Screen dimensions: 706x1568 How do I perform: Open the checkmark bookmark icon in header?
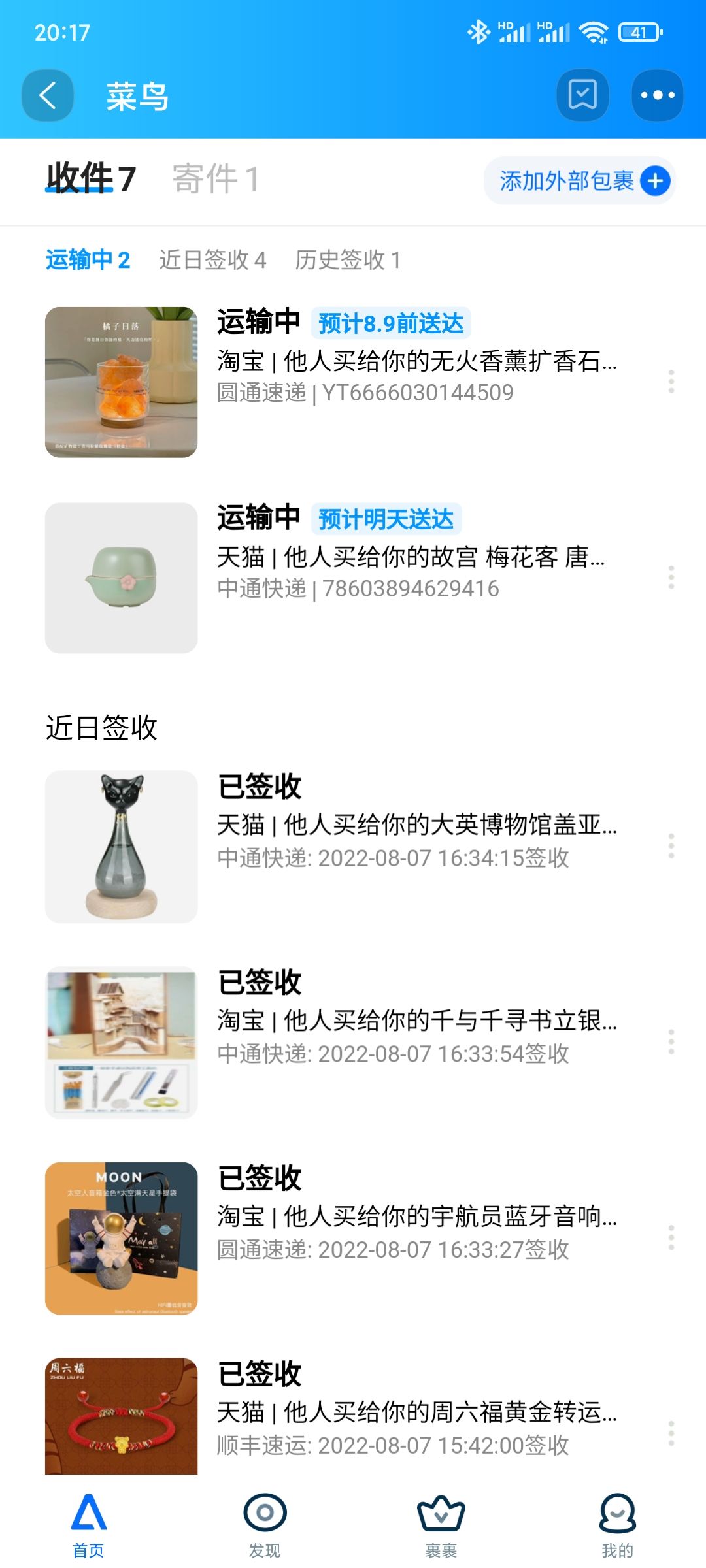click(582, 95)
